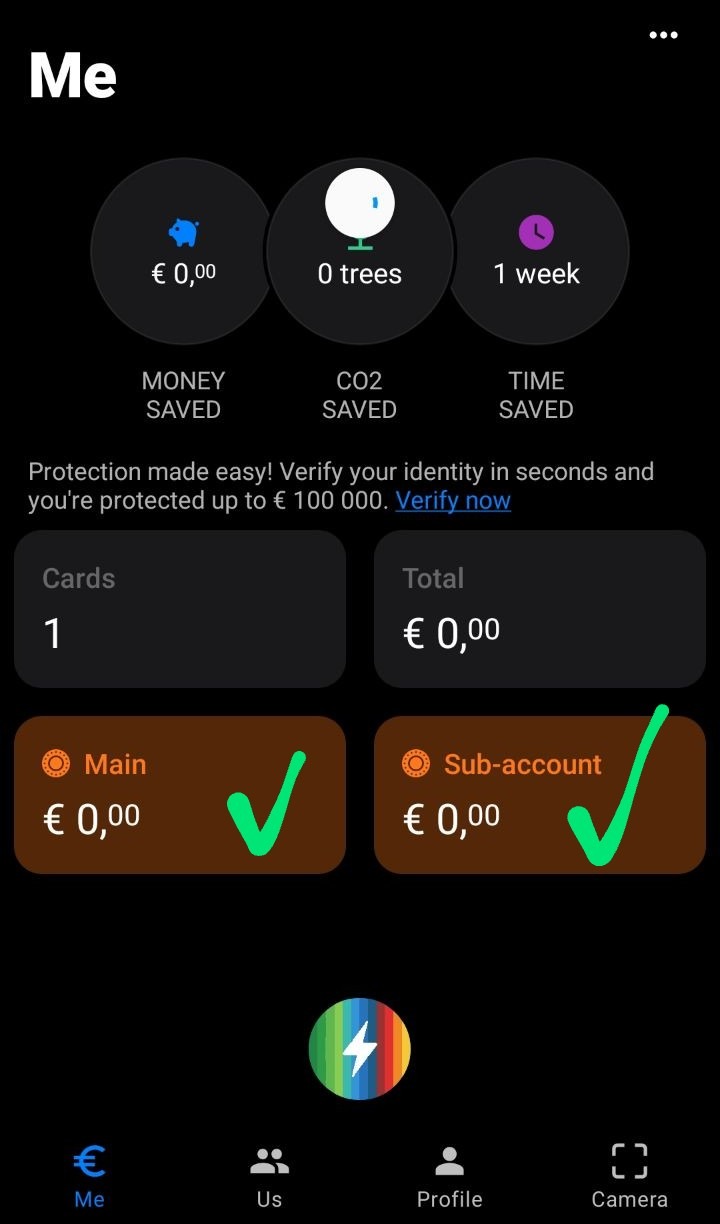Open the Sub-account card
720x1224 pixels.
pos(540,794)
